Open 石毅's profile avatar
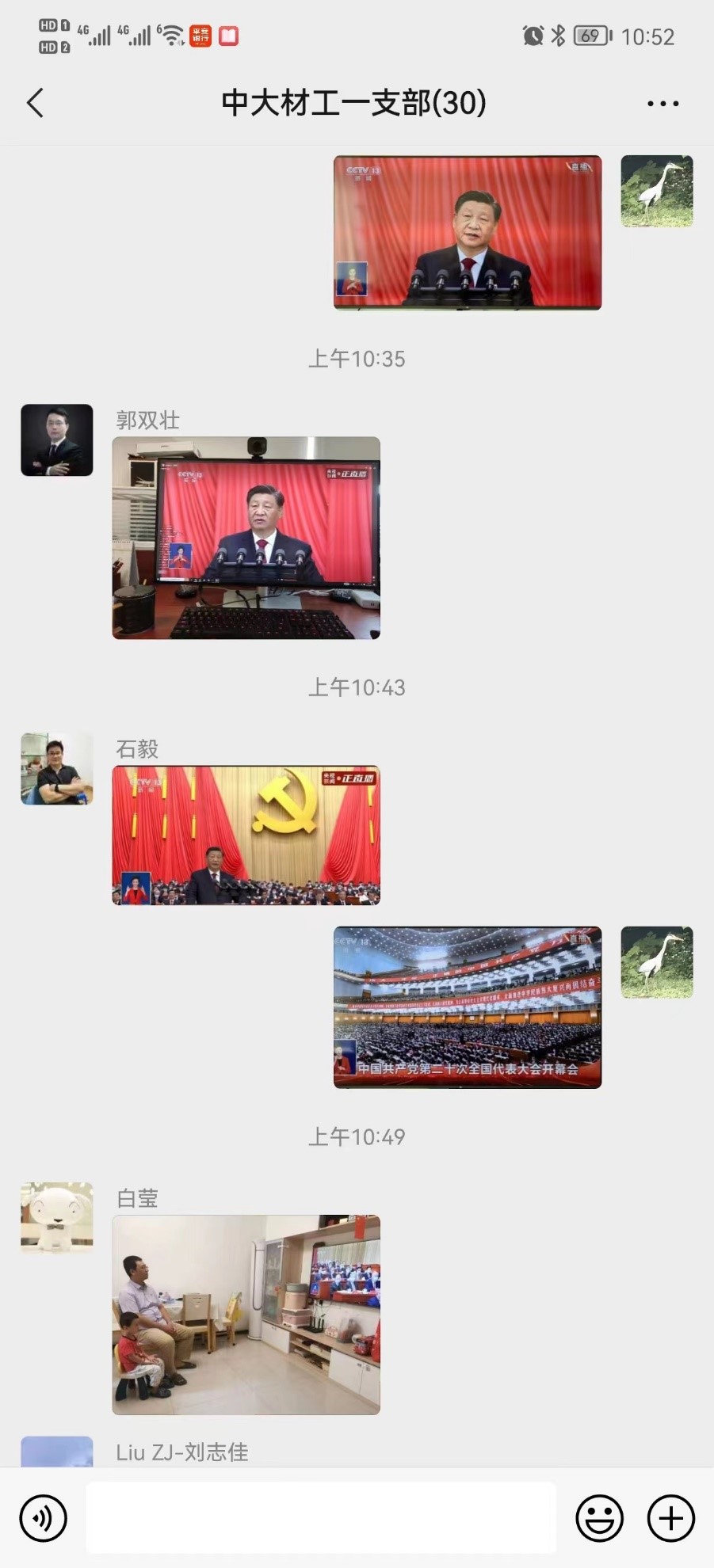Image resolution: width=714 pixels, height=1568 pixels. point(57,769)
